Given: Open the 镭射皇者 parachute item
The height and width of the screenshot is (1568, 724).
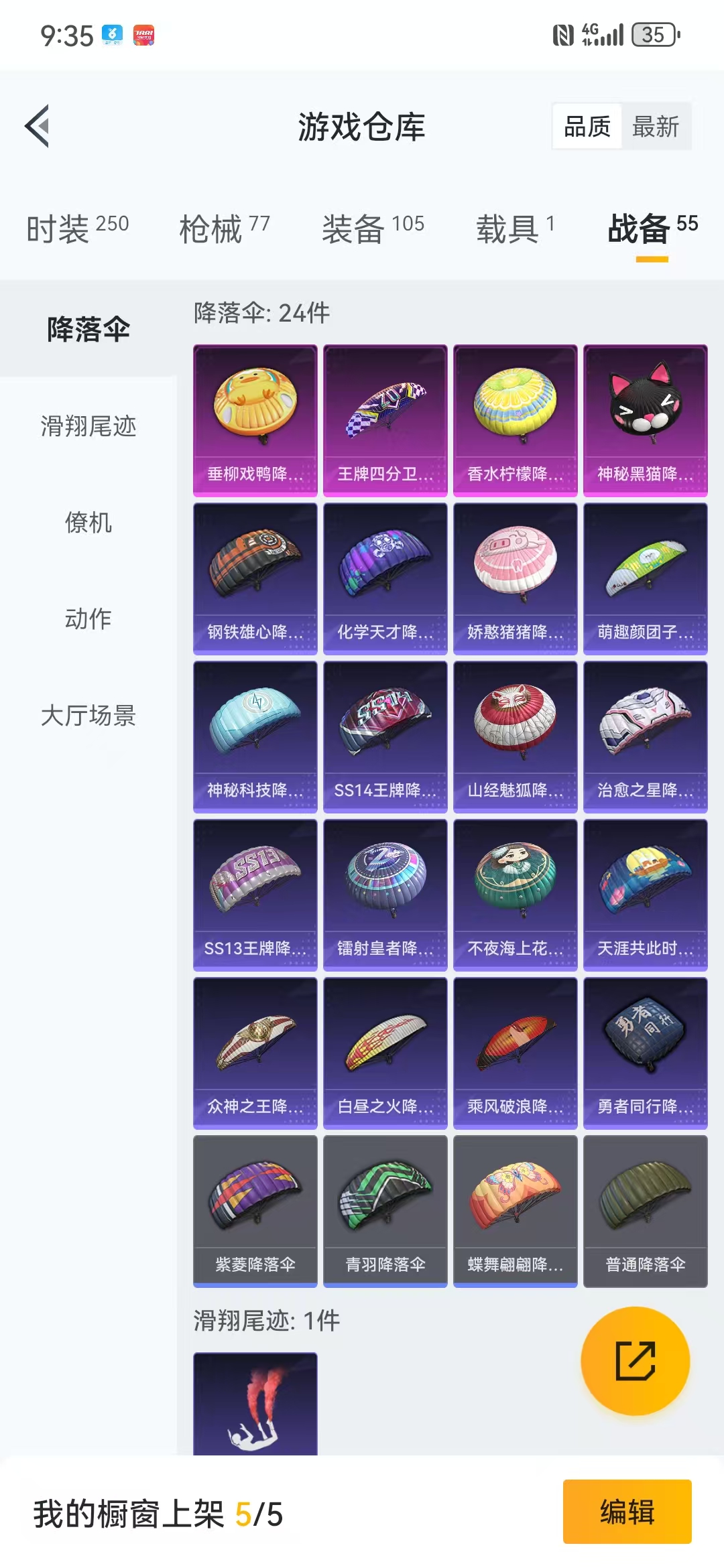Looking at the screenshot, I should click(385, 895).
